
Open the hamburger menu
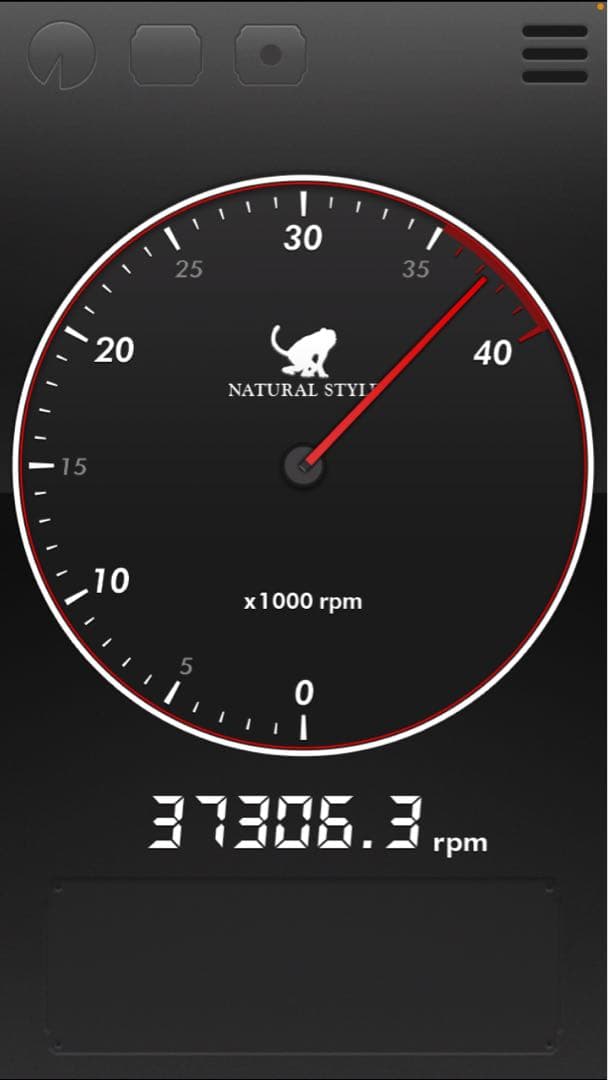click(555, 54)
